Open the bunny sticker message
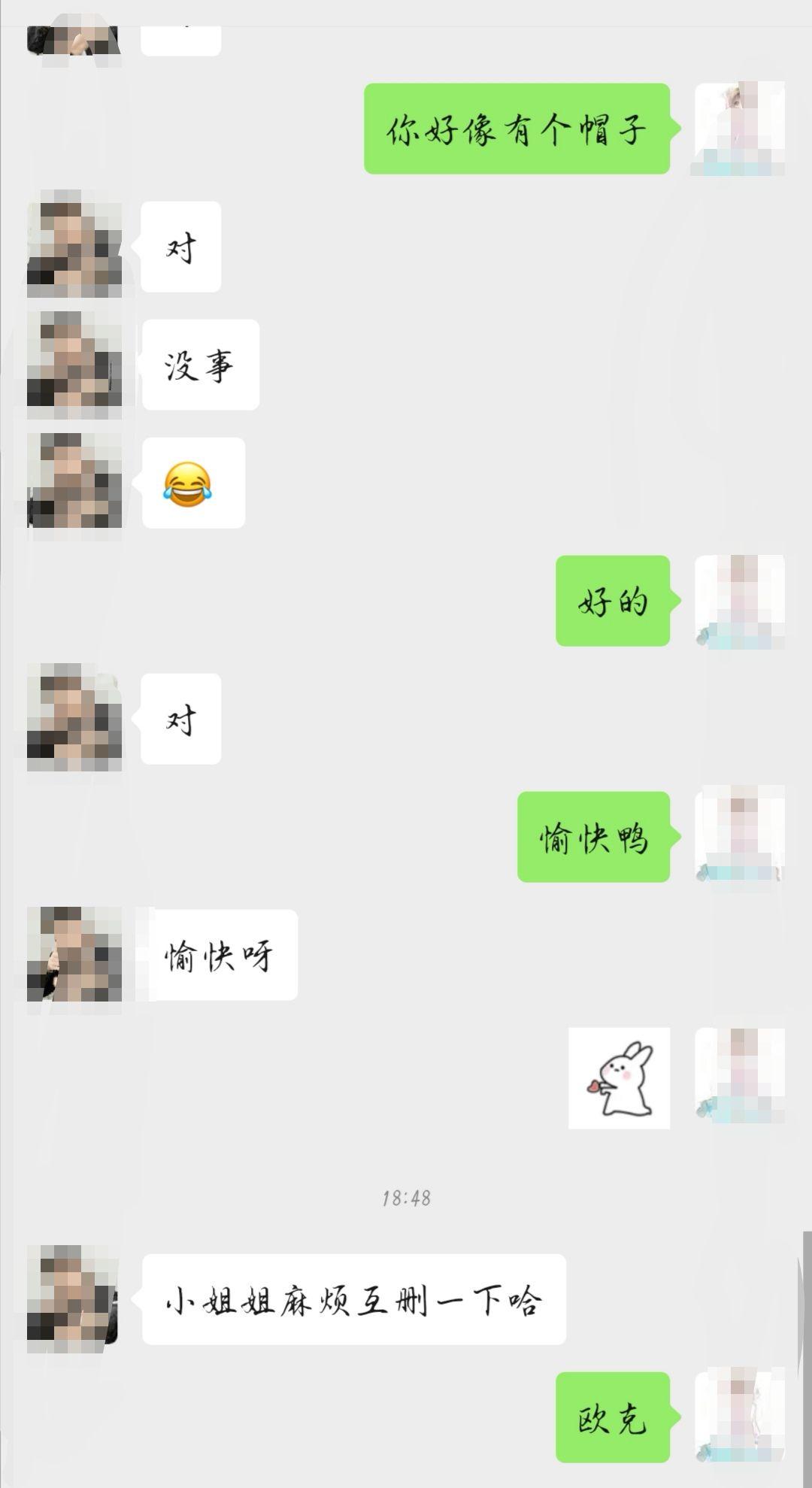Viewport: 812px width, 1488px height. click(x=619, y=1077)
